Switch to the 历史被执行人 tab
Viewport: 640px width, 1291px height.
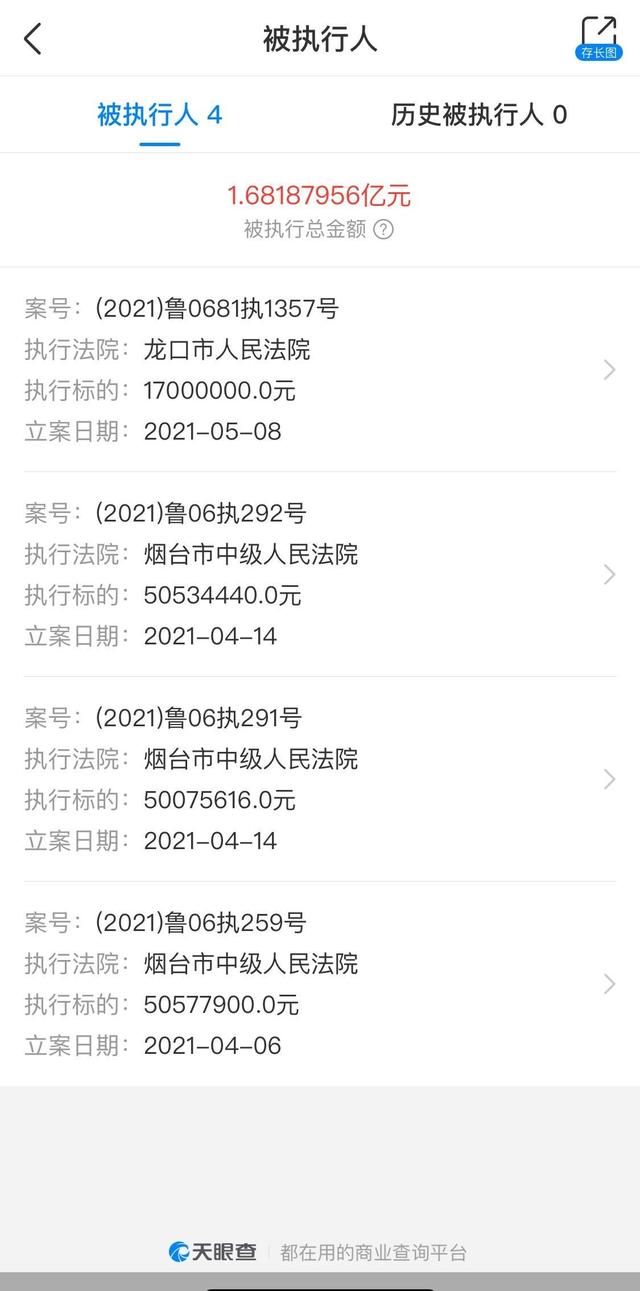coord(479,115)
